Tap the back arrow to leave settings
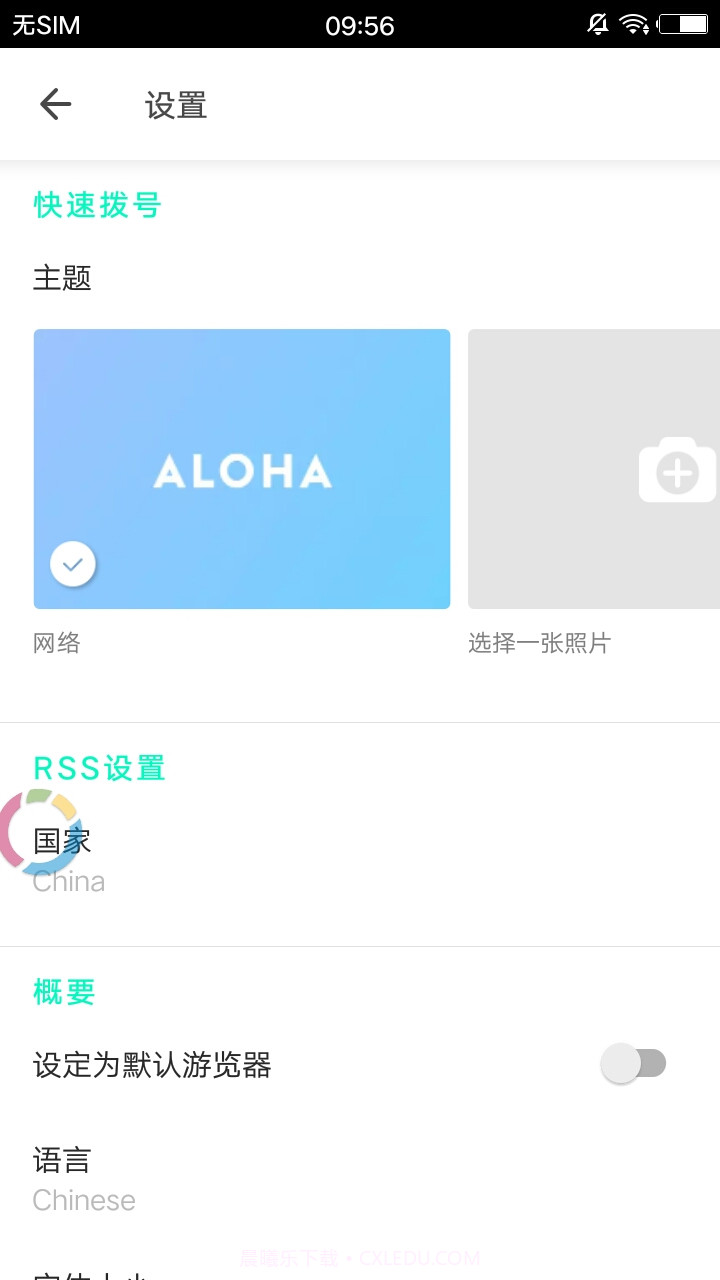The image size is (720, 1280). [x=55, y=104]
